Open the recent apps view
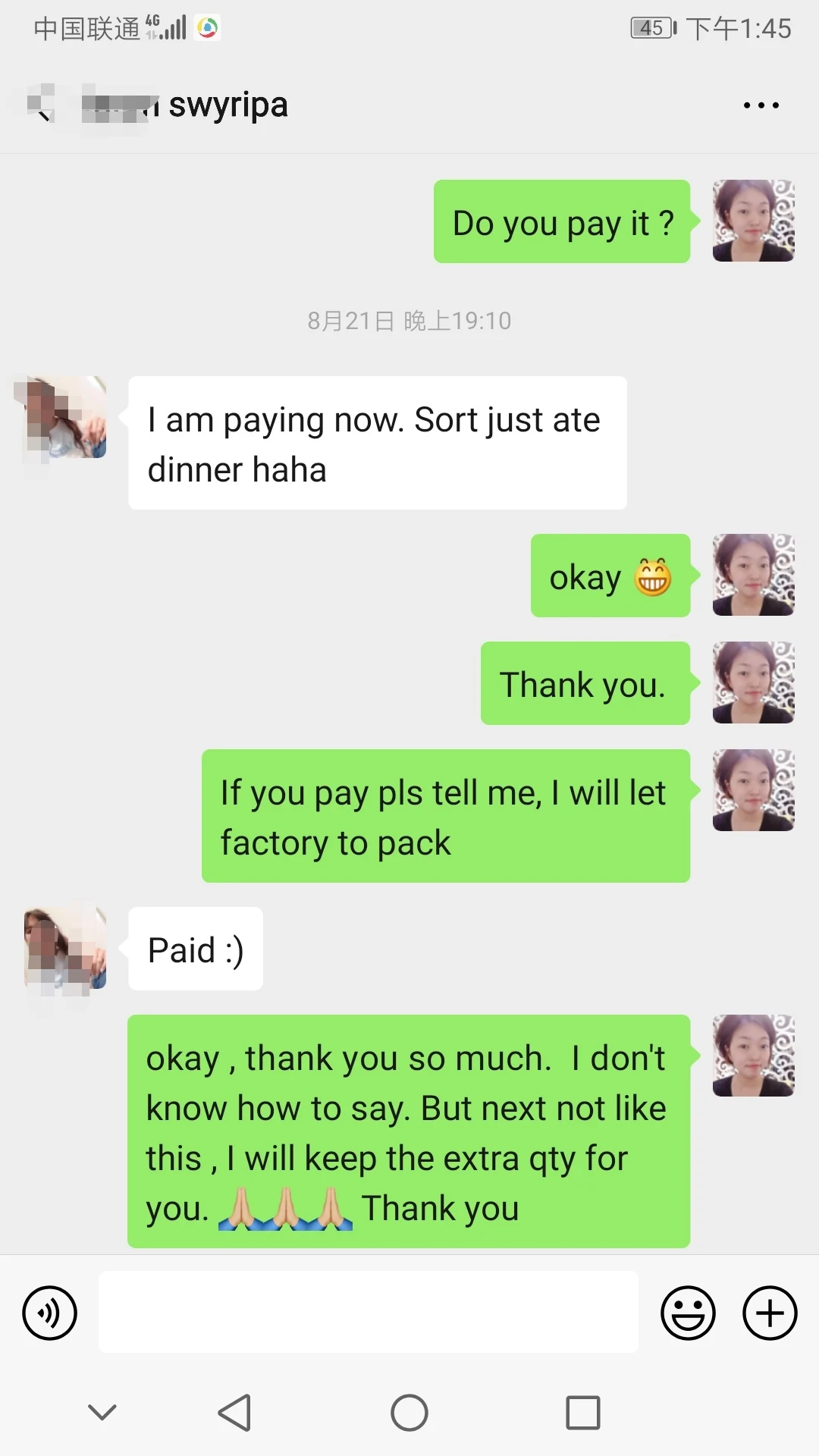Image resolution: width=819 pixels, height=1456 pixels. pyautogui.click(x=582, y=1413)
